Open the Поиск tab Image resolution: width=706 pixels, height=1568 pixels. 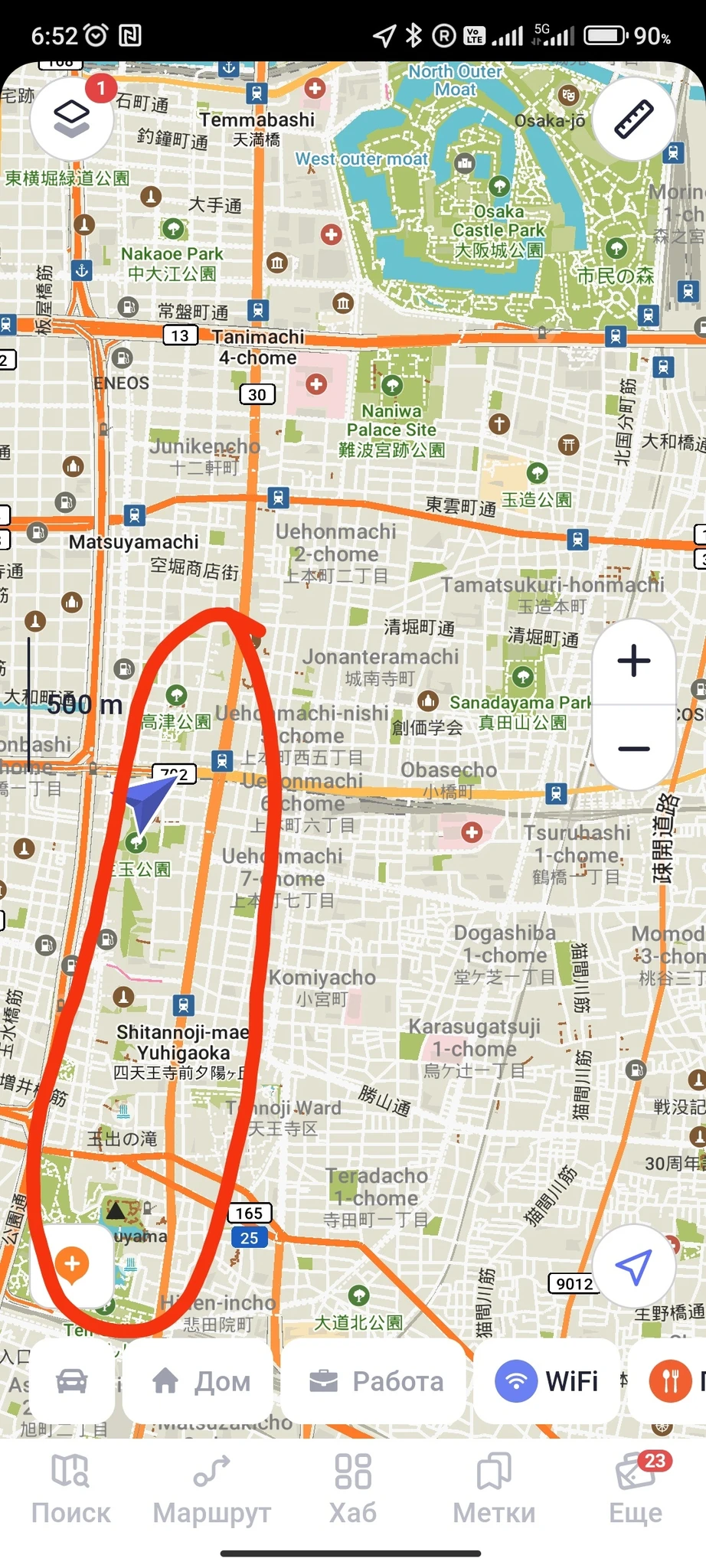click(x=70, y=1490)
